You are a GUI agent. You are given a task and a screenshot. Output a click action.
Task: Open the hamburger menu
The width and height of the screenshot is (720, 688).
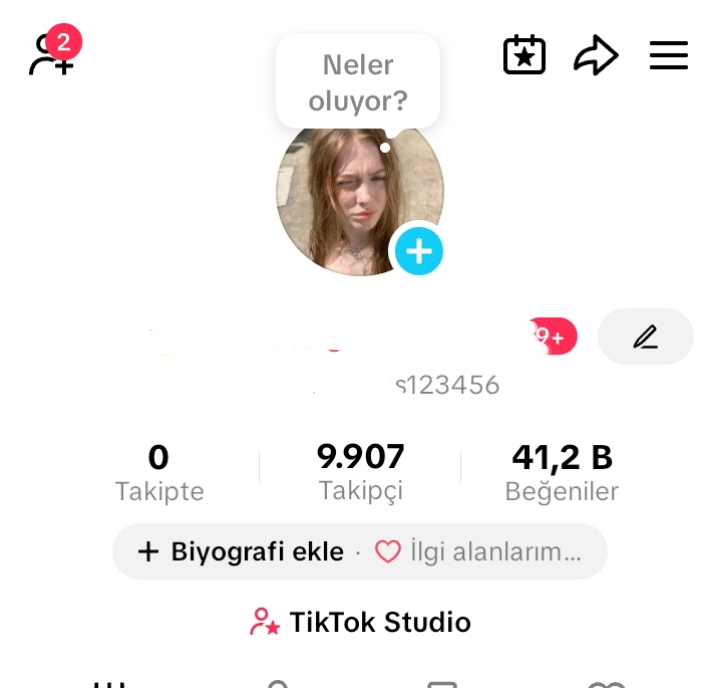[669, 55]
